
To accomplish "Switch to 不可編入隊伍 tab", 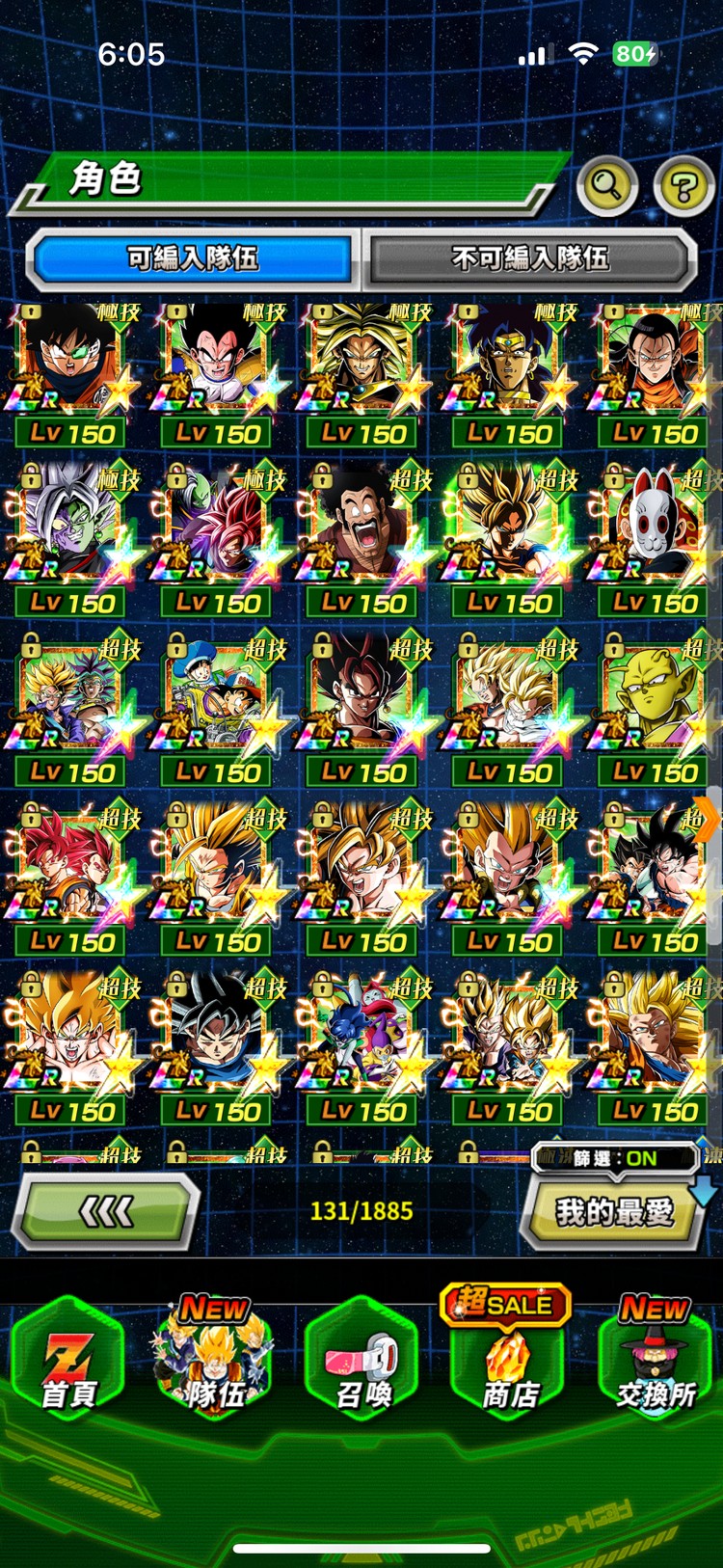I will coord(529,258).
